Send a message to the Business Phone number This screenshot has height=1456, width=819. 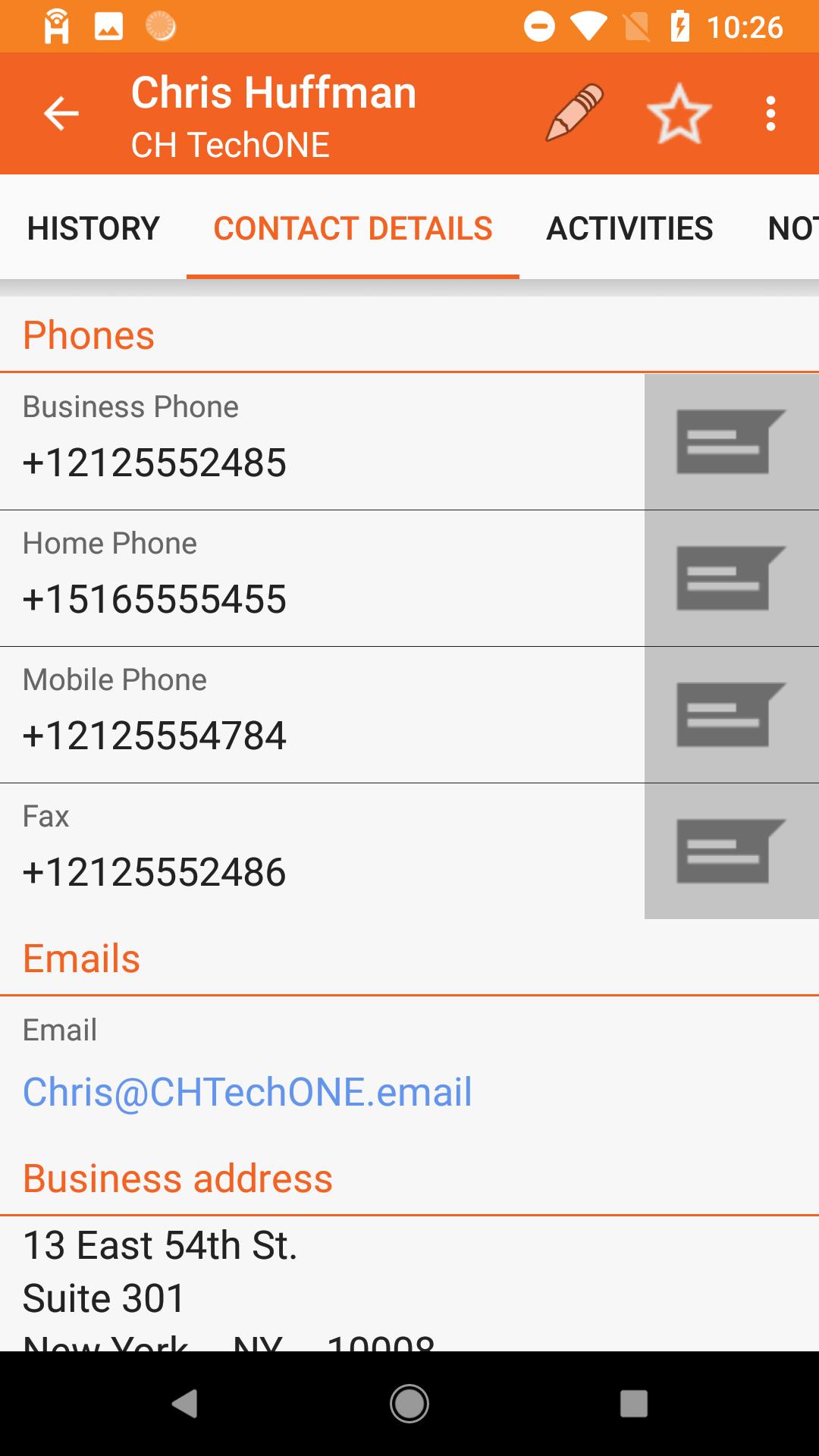731,442
